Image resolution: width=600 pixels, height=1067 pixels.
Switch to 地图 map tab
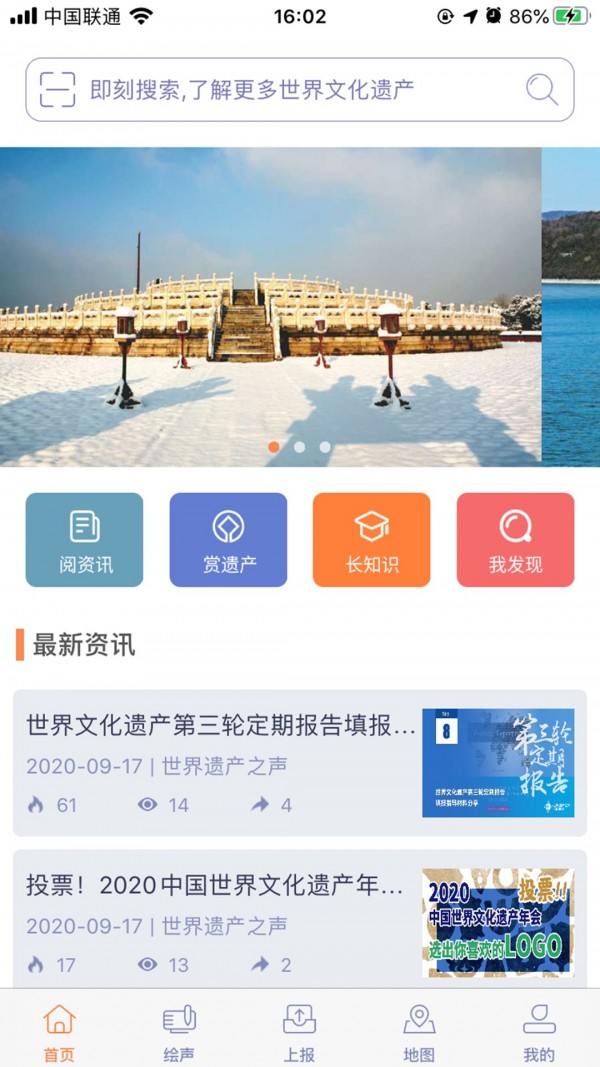419,1032
